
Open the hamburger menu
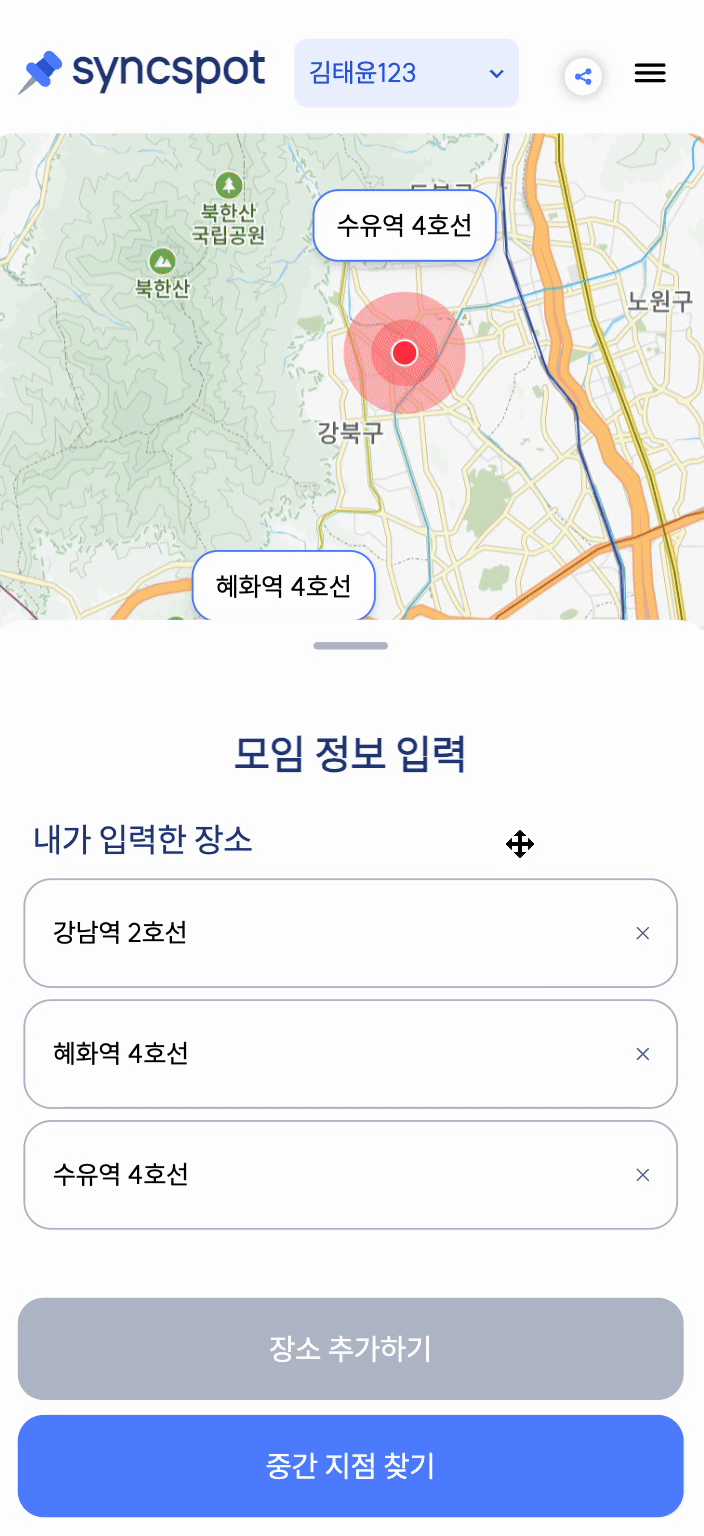point(650,73)
